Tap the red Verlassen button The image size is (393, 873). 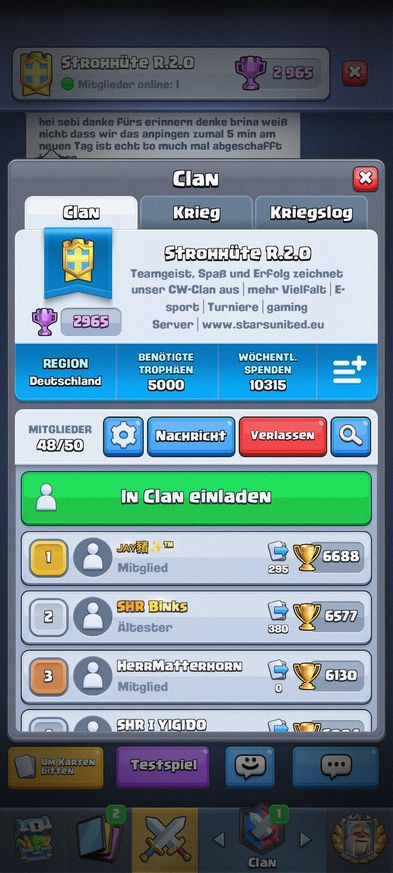283,436
